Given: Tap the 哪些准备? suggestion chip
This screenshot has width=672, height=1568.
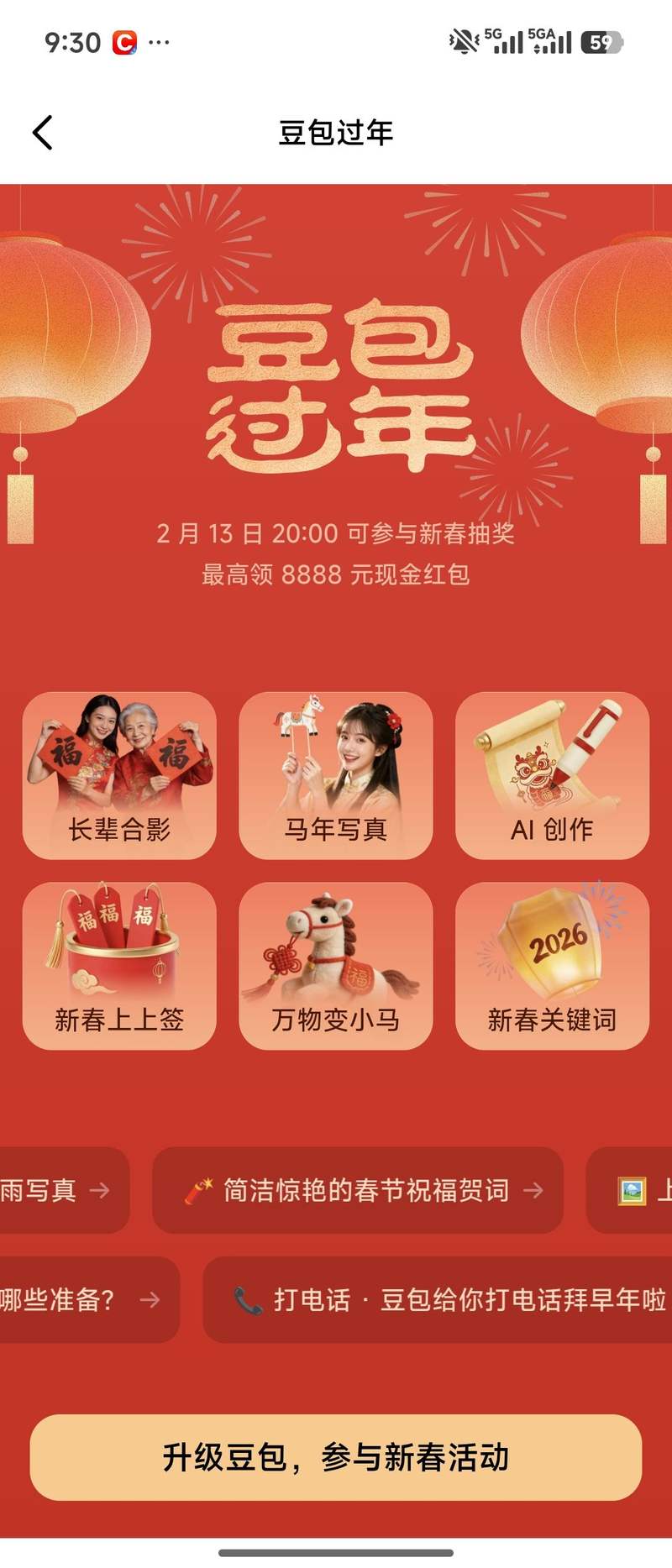Looking at the screenshot, I should [x=80, y=1299].
